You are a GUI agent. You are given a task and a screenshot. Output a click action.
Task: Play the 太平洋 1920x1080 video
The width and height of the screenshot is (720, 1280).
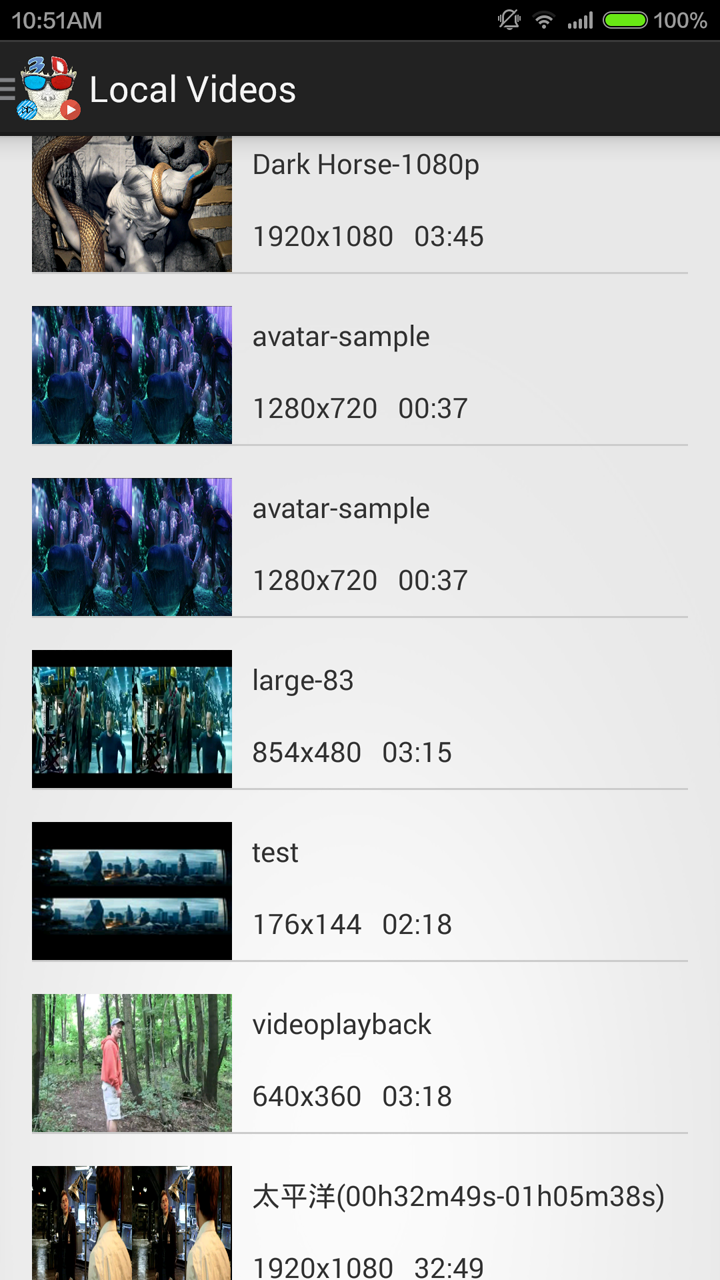click(360, 1224)
